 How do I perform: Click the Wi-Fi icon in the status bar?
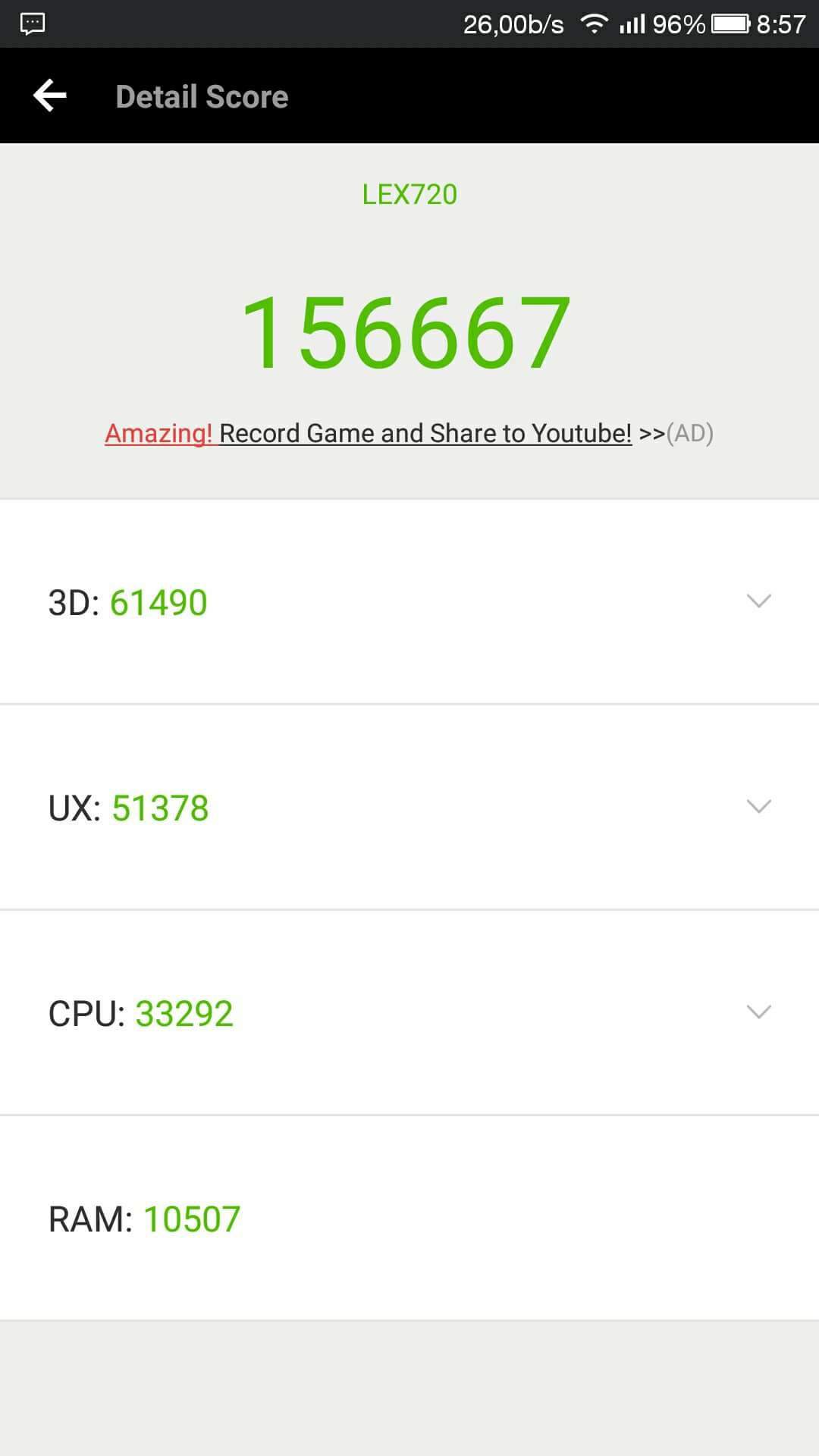(x=595, y=24)
